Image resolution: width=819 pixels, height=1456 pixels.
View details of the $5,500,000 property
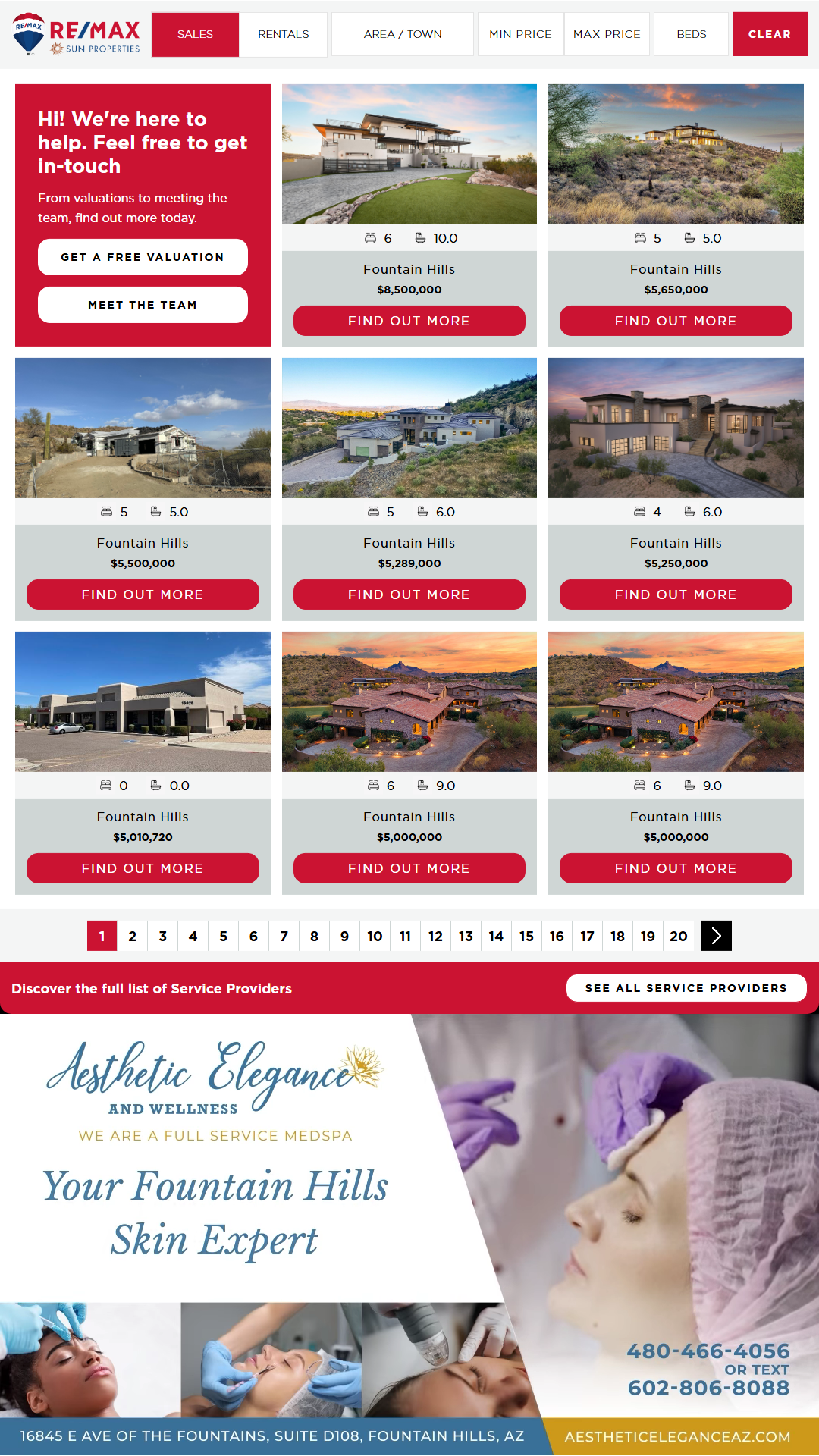tap(143, 595)
